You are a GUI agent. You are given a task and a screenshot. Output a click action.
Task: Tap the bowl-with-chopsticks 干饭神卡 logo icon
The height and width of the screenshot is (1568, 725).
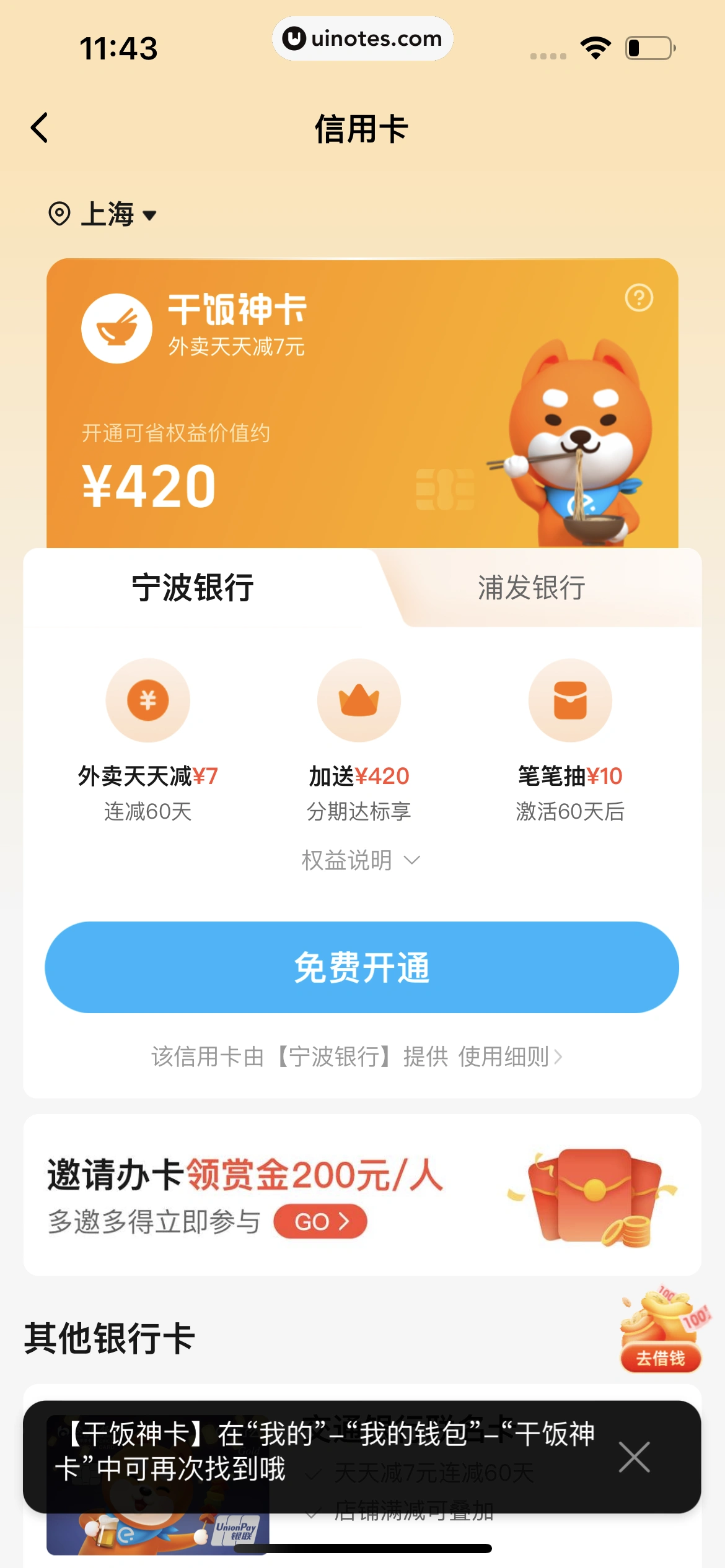(117, 328)
